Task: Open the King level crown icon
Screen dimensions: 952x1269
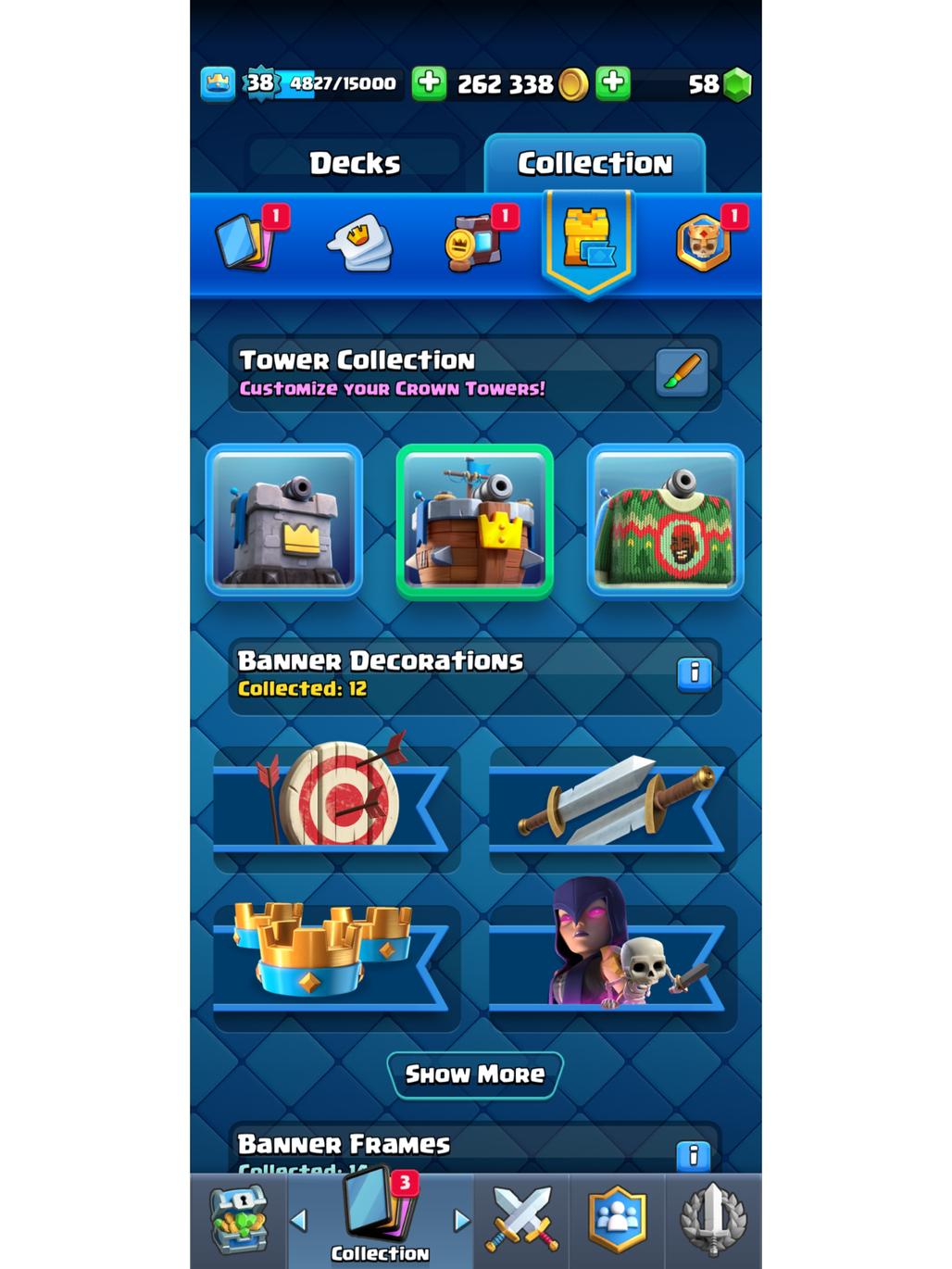Action: click(219, 83)
